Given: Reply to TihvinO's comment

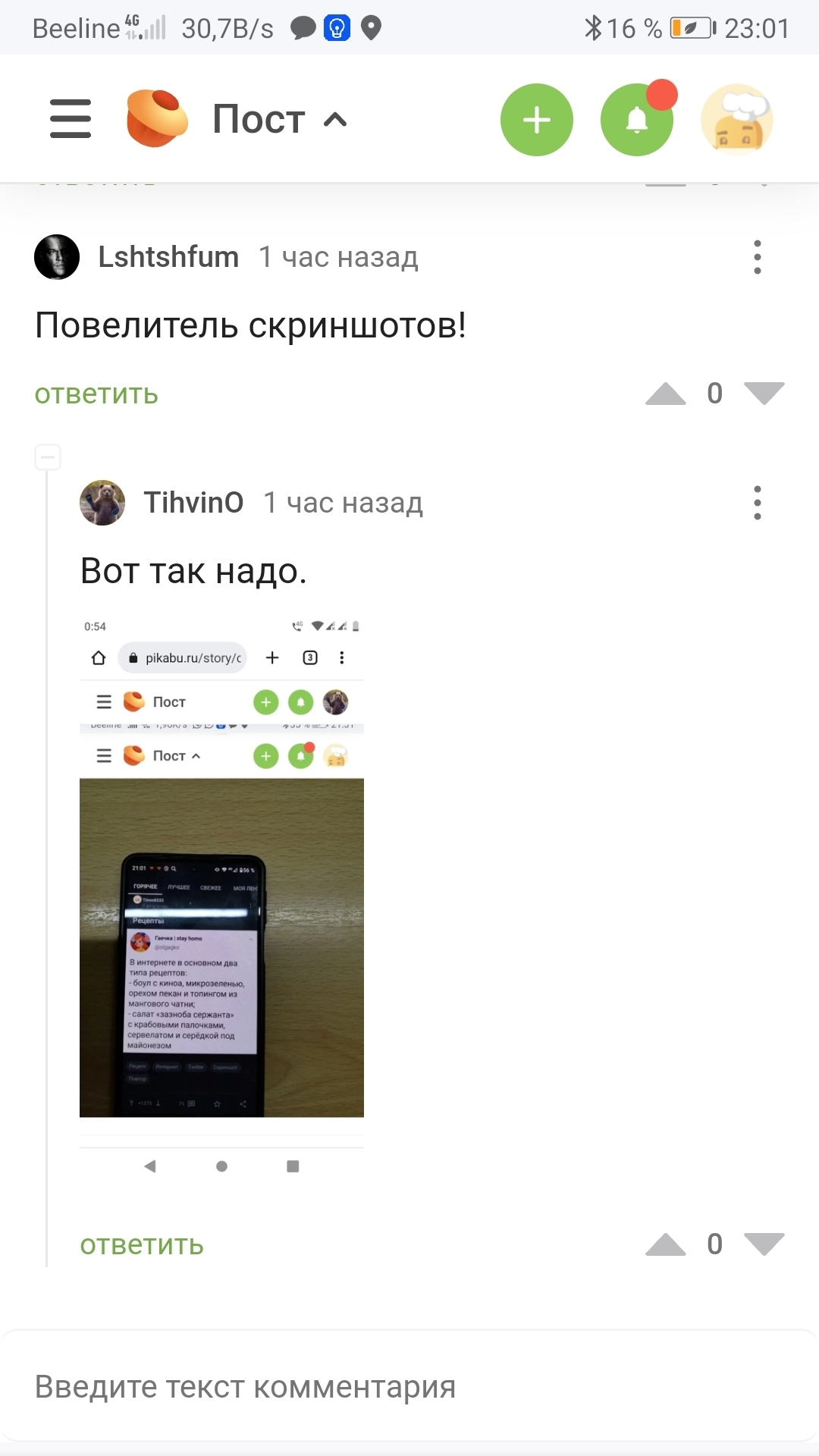Looking at the screenshot, I should coord(142,1244).
